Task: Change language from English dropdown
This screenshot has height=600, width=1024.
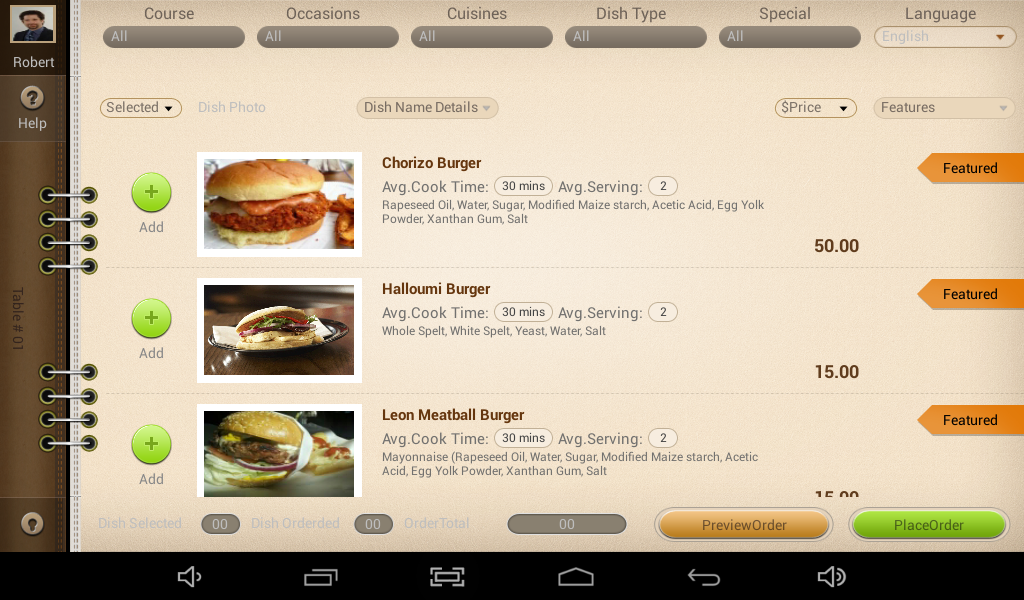Action: (944, 37)
